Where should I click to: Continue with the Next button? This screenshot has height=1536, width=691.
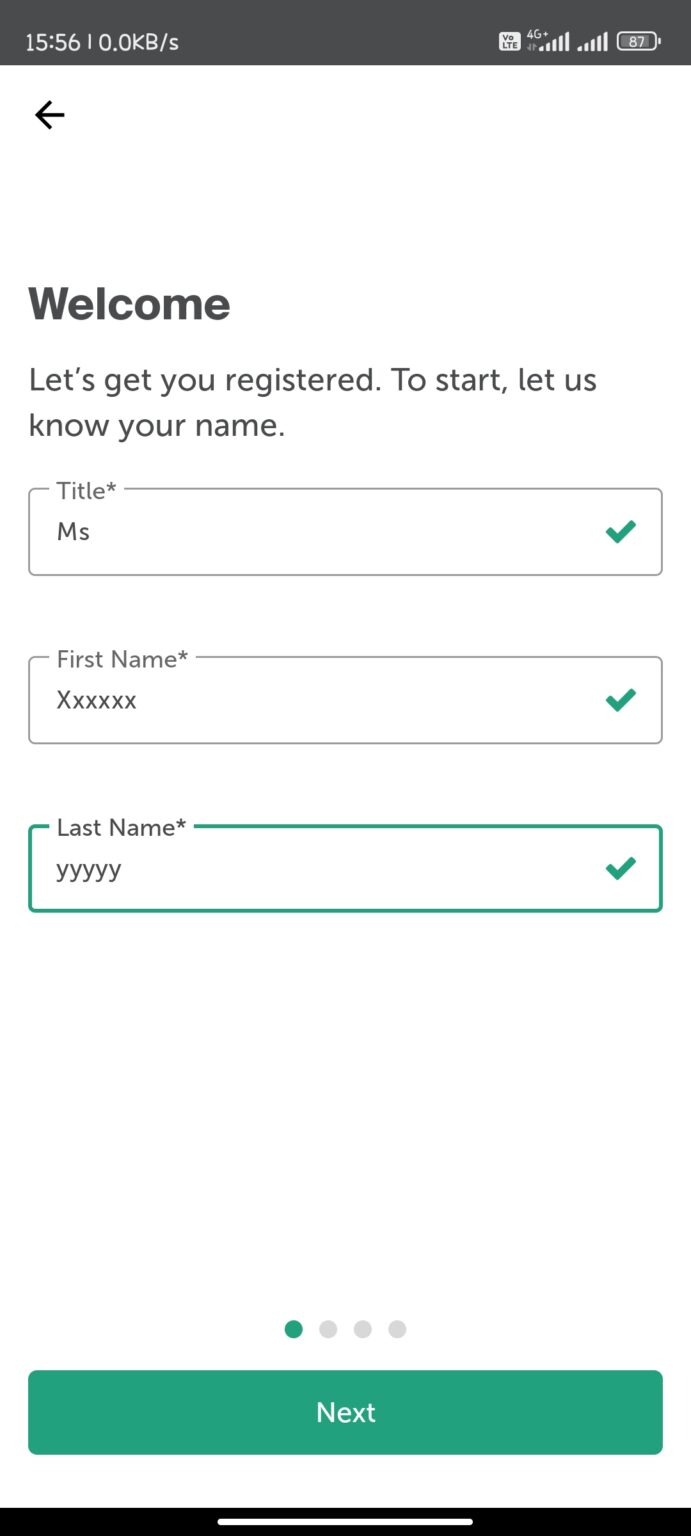pyautogui.click(x=345, y=1412)
